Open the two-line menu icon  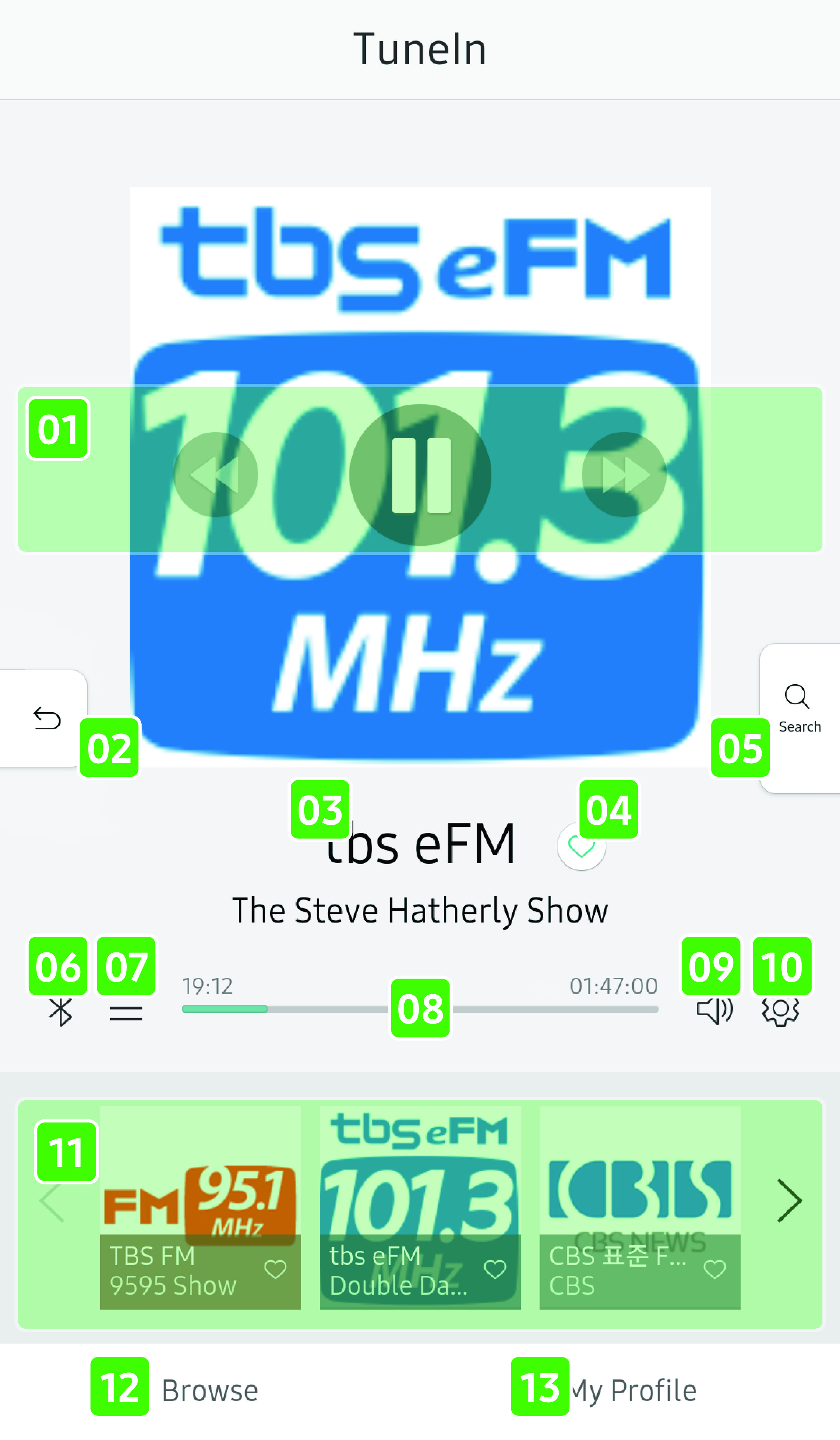click(x=126, y=1013)
